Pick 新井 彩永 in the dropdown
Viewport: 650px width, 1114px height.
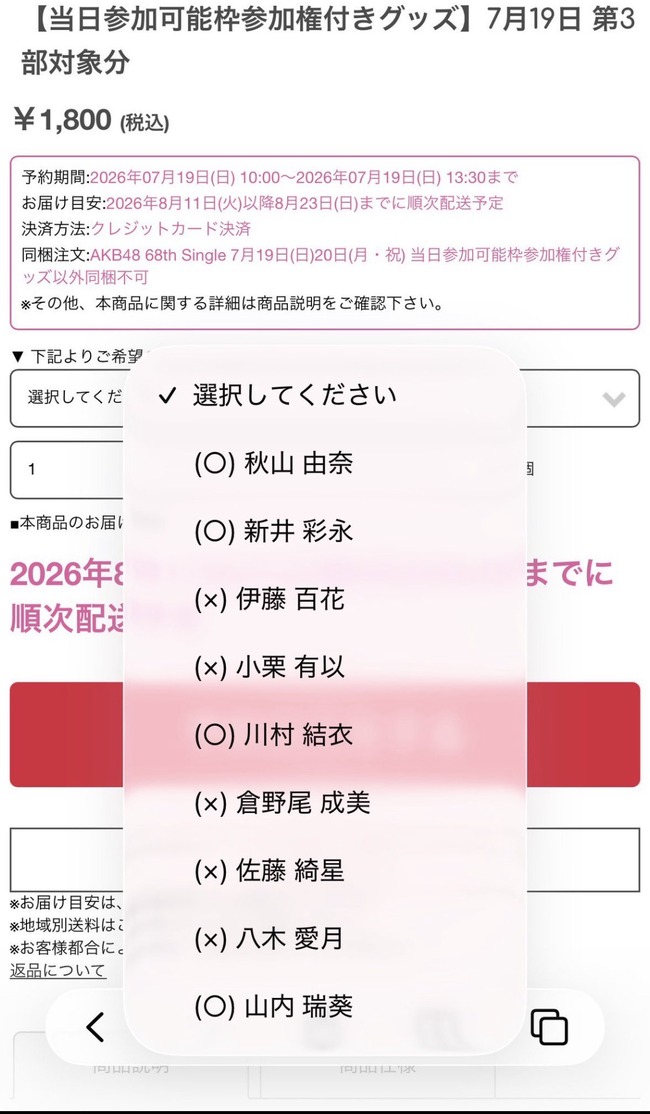click(325, 531)
